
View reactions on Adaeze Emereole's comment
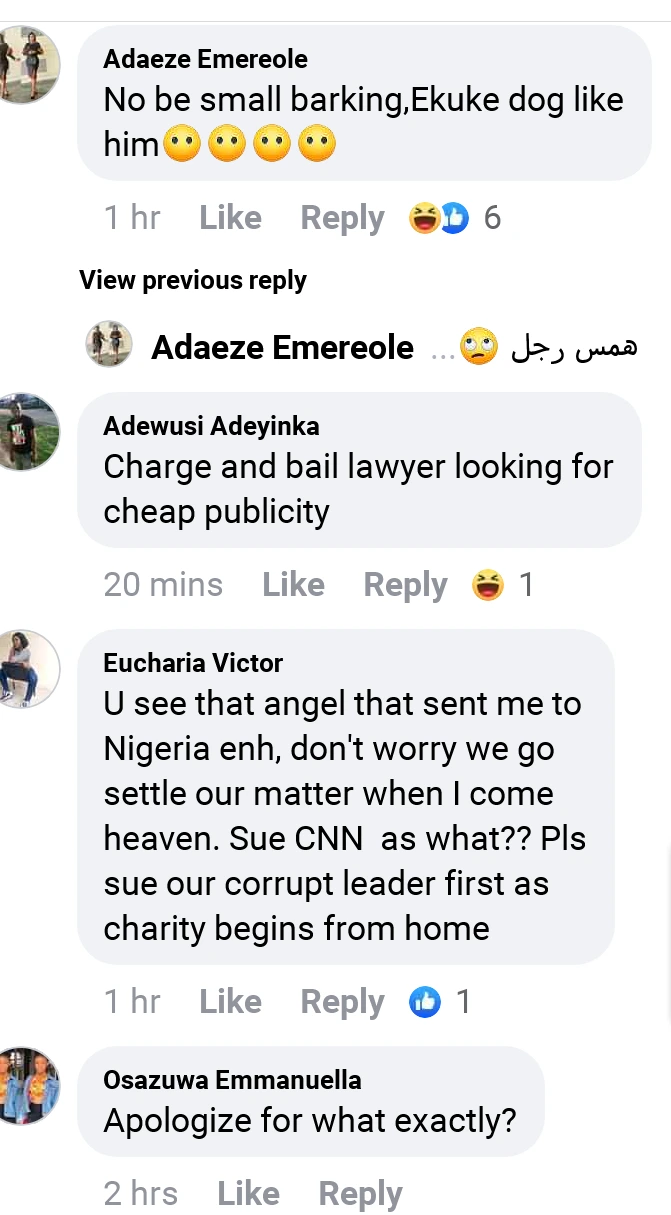click(453, 218)
